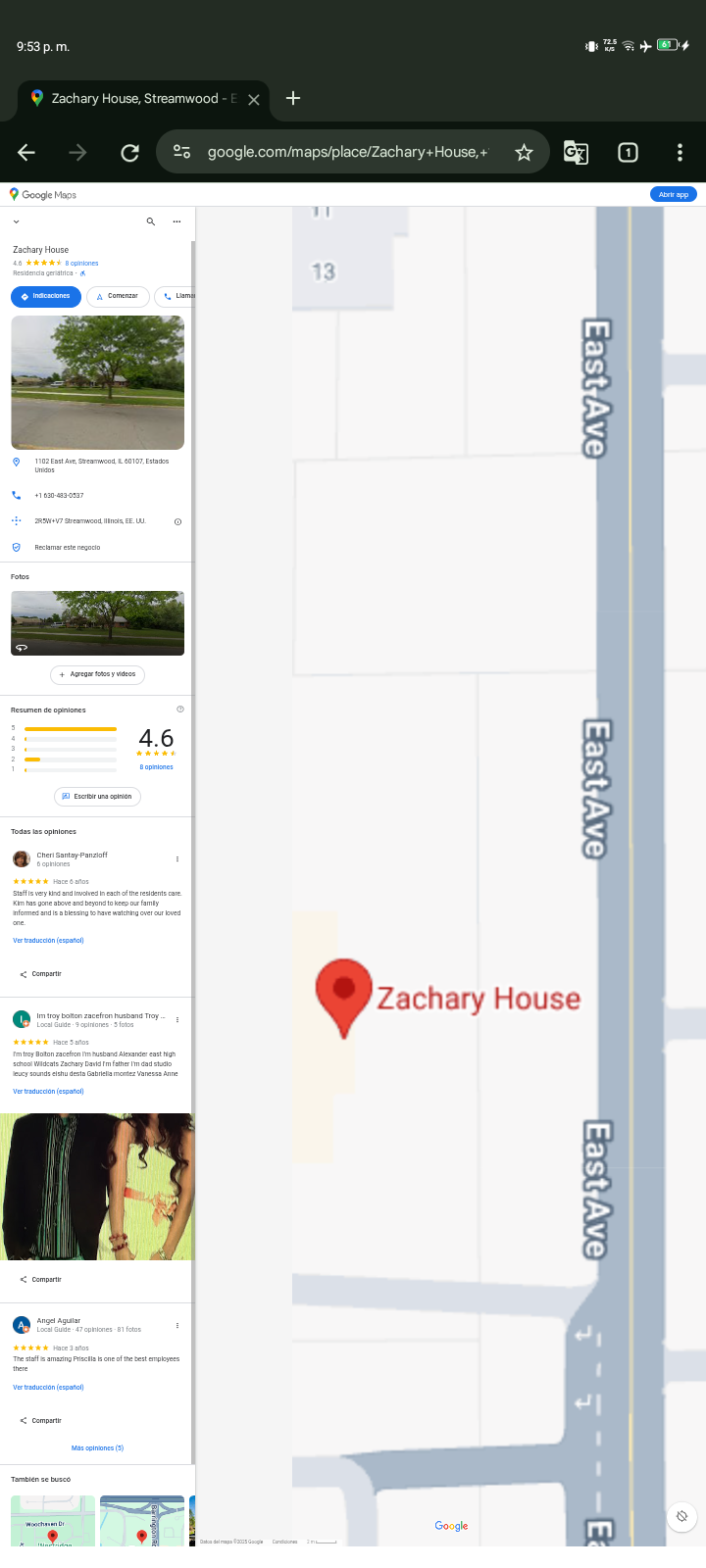This screenshot has height=1568, width=706.
Task: Tap the Comenzar chip
Action: click(x=118, y=296)
